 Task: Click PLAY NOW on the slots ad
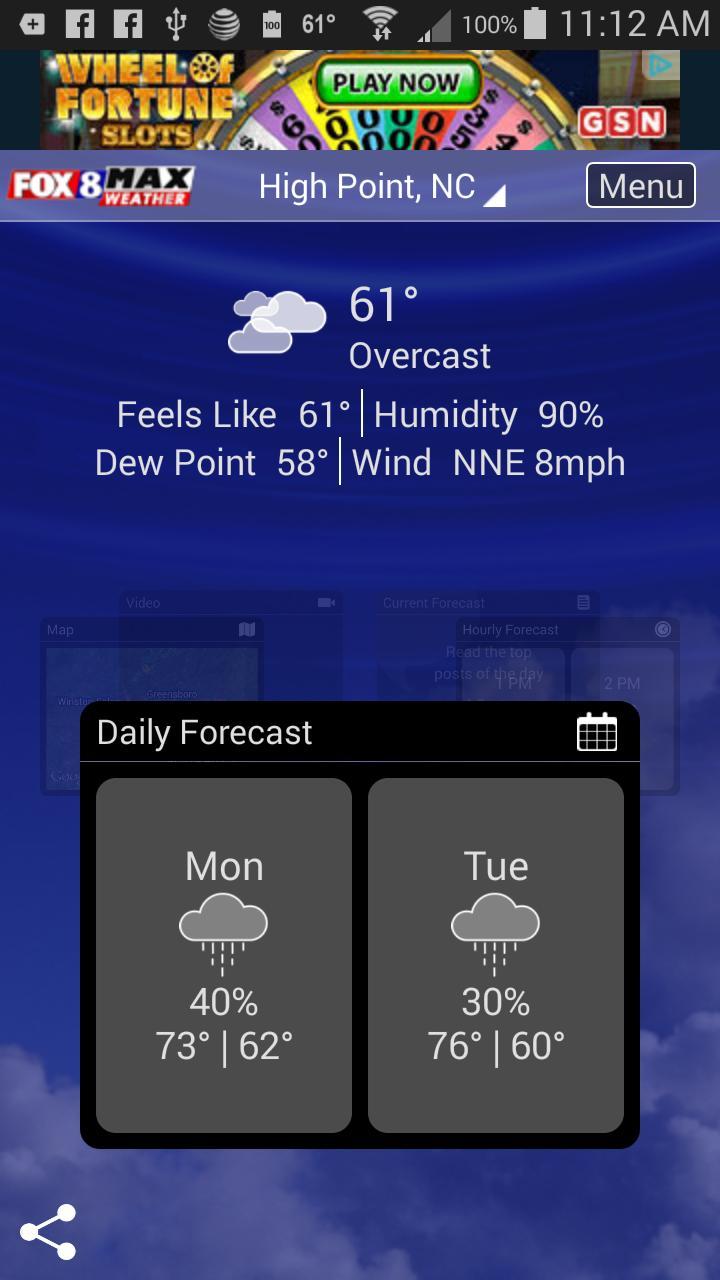[398, 80]
